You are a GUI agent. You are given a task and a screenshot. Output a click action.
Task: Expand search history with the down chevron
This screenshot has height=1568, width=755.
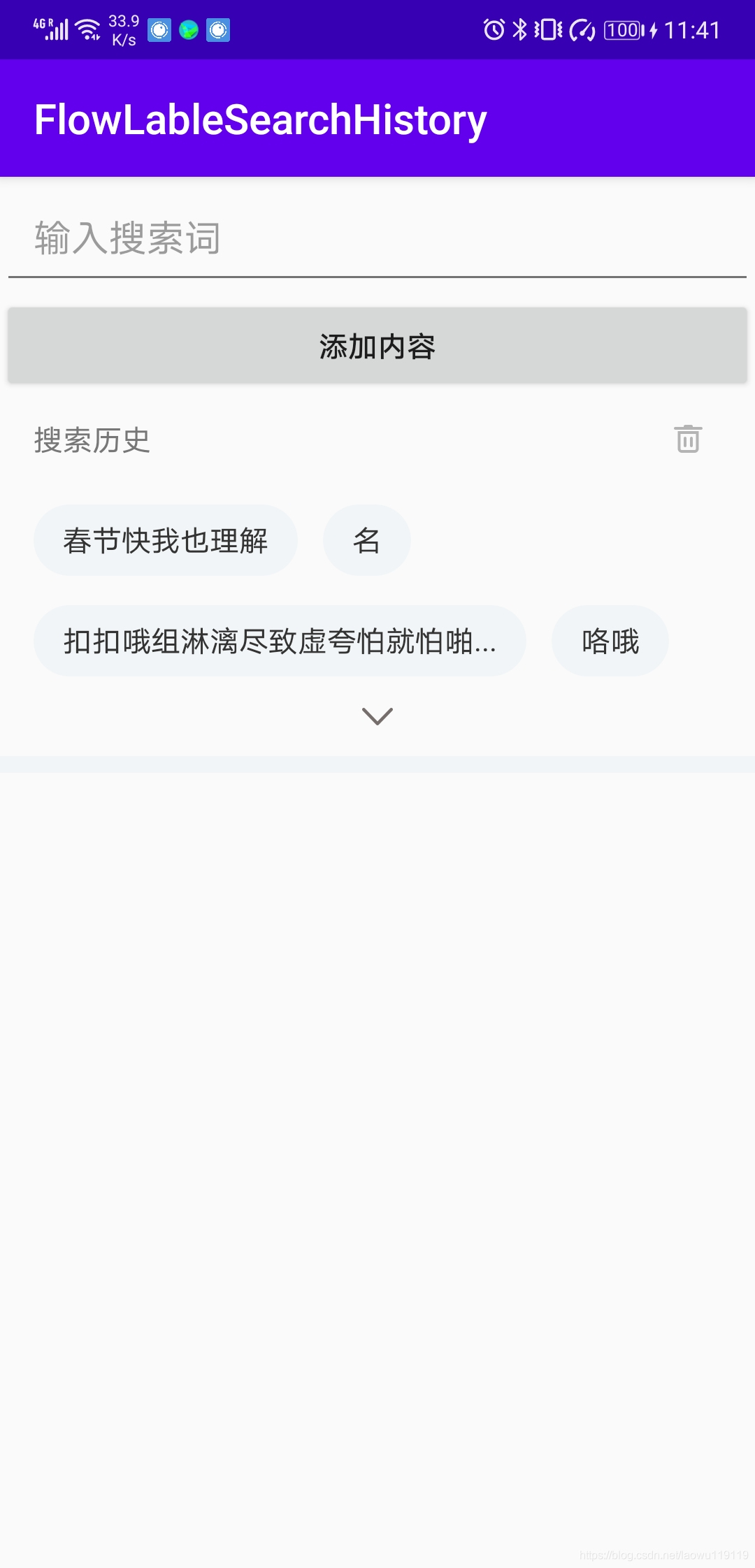click(377, 716)
